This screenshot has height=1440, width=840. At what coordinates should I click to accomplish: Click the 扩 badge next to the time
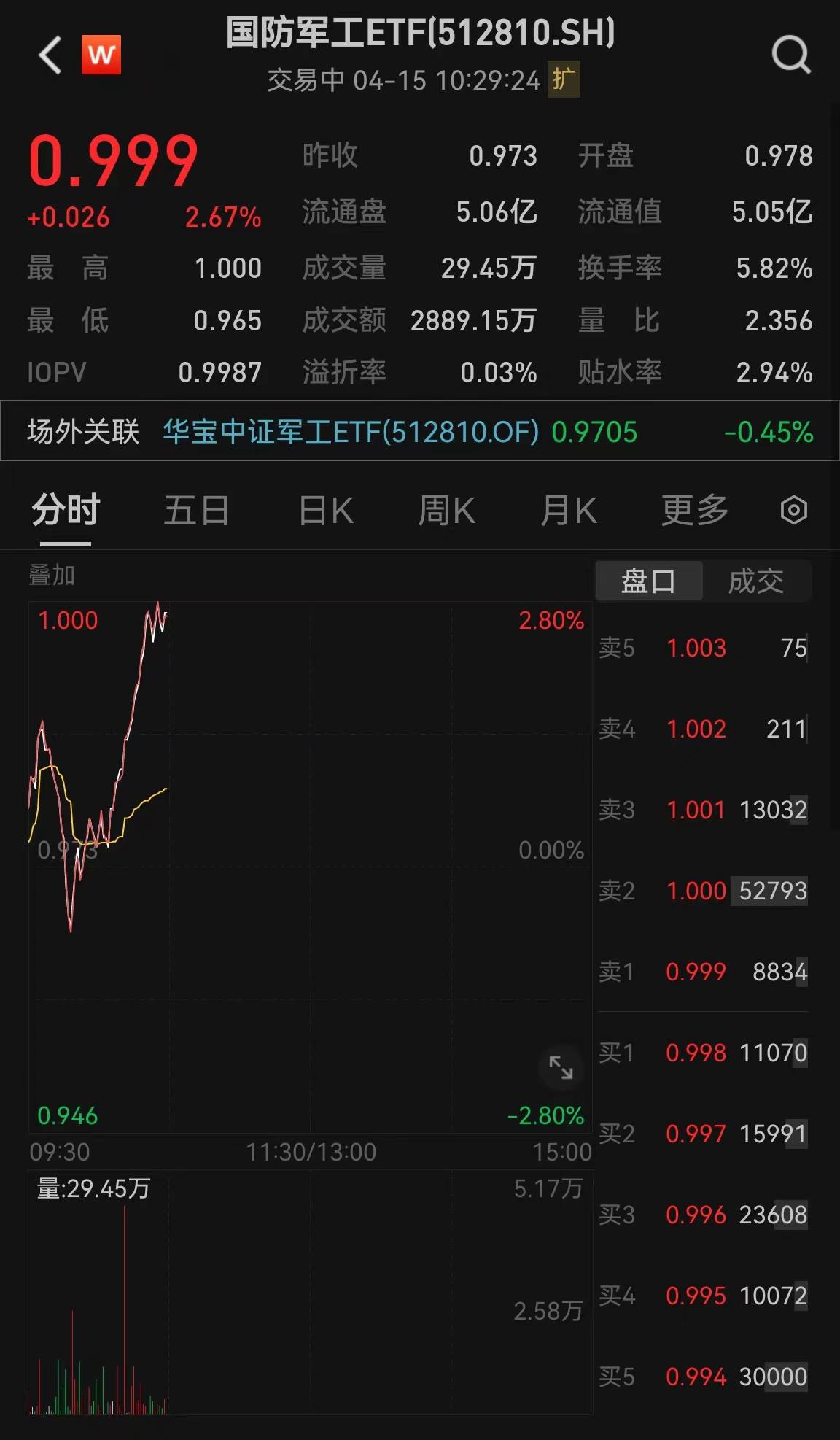coord(563,82)
